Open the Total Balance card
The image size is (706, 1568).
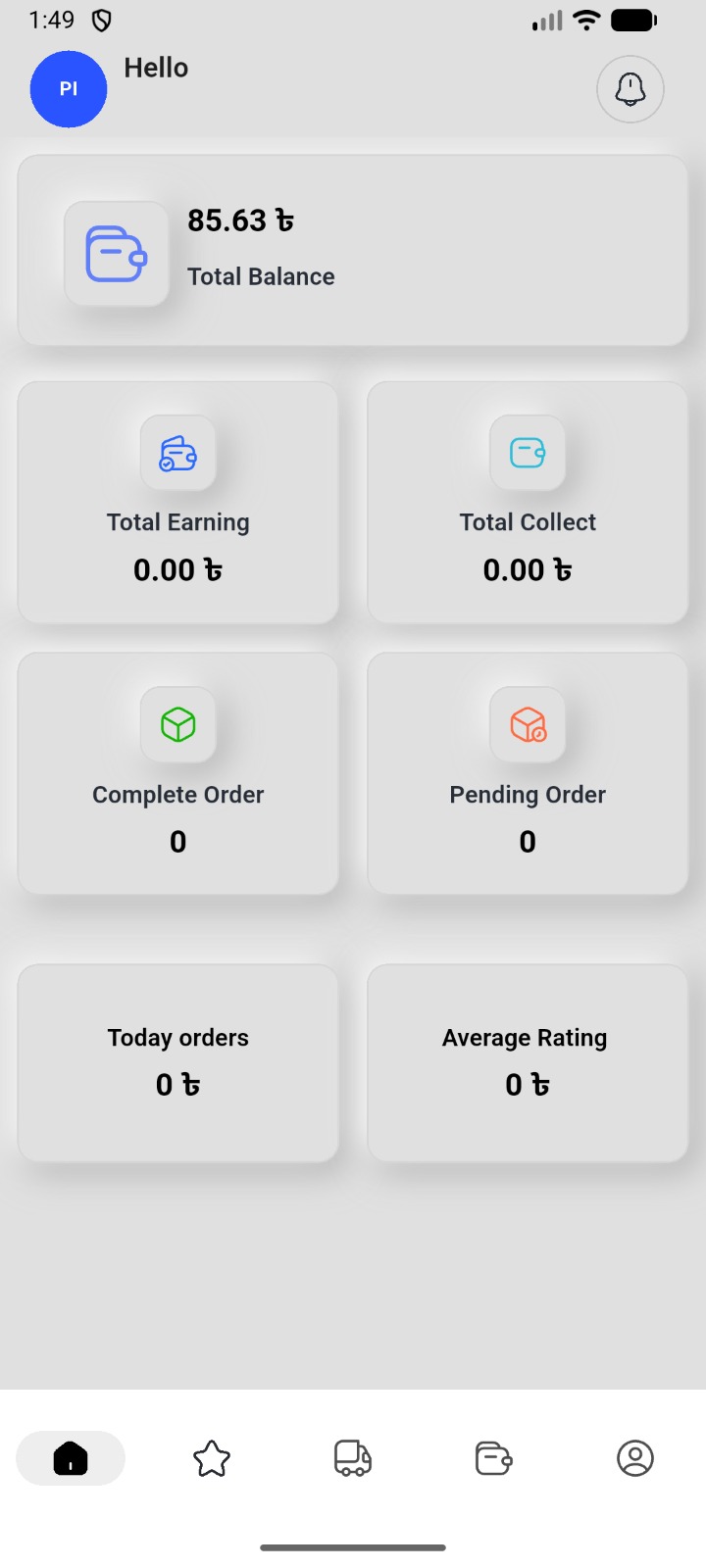pos(353,250)
